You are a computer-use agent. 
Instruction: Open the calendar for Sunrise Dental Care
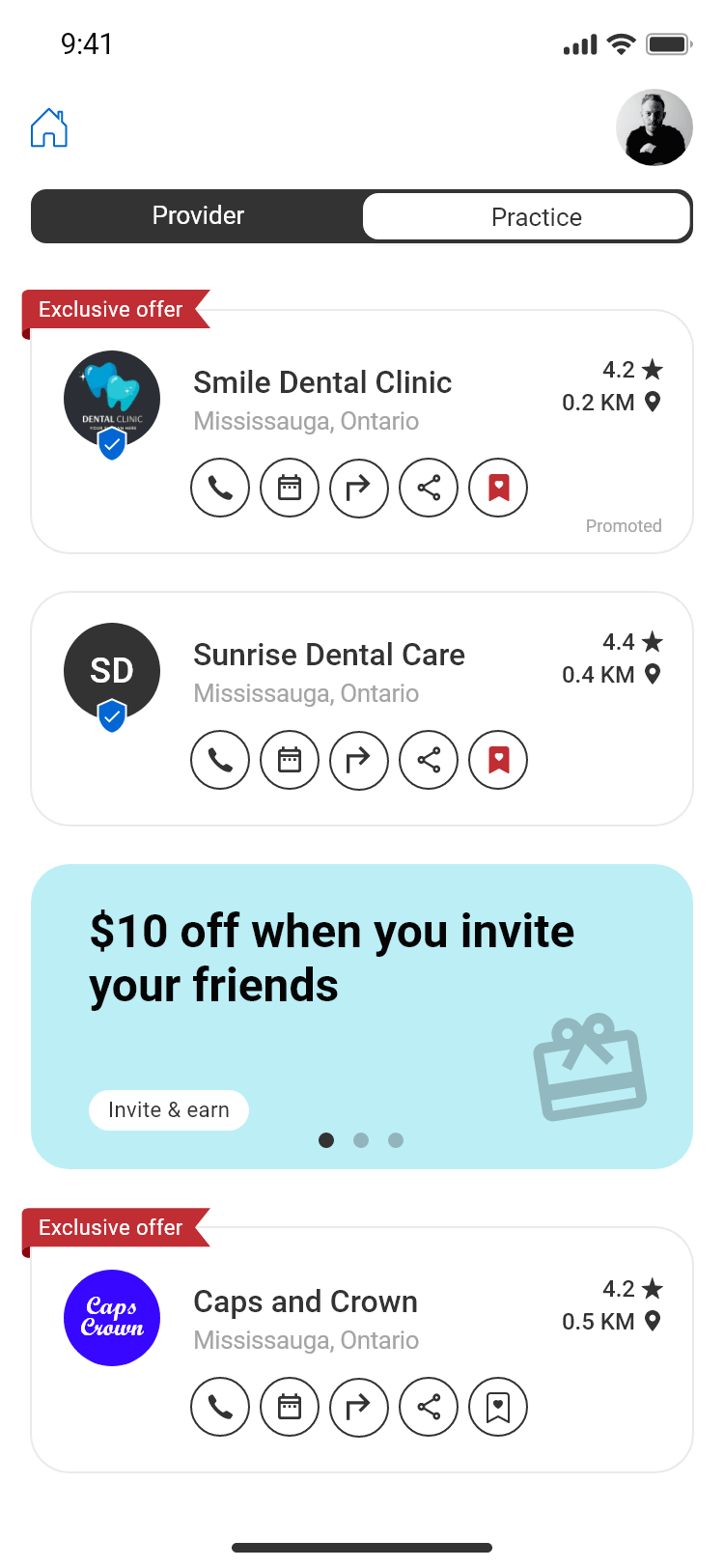tap(290, 761)
